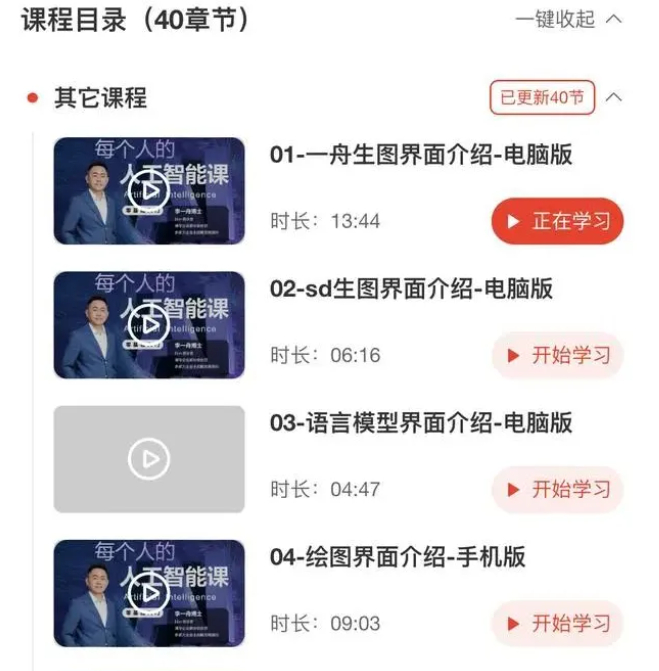Open the thumbnail for 04-绘图界面介绍-手机版
This screenshot has height=671, width=659.
149,593
